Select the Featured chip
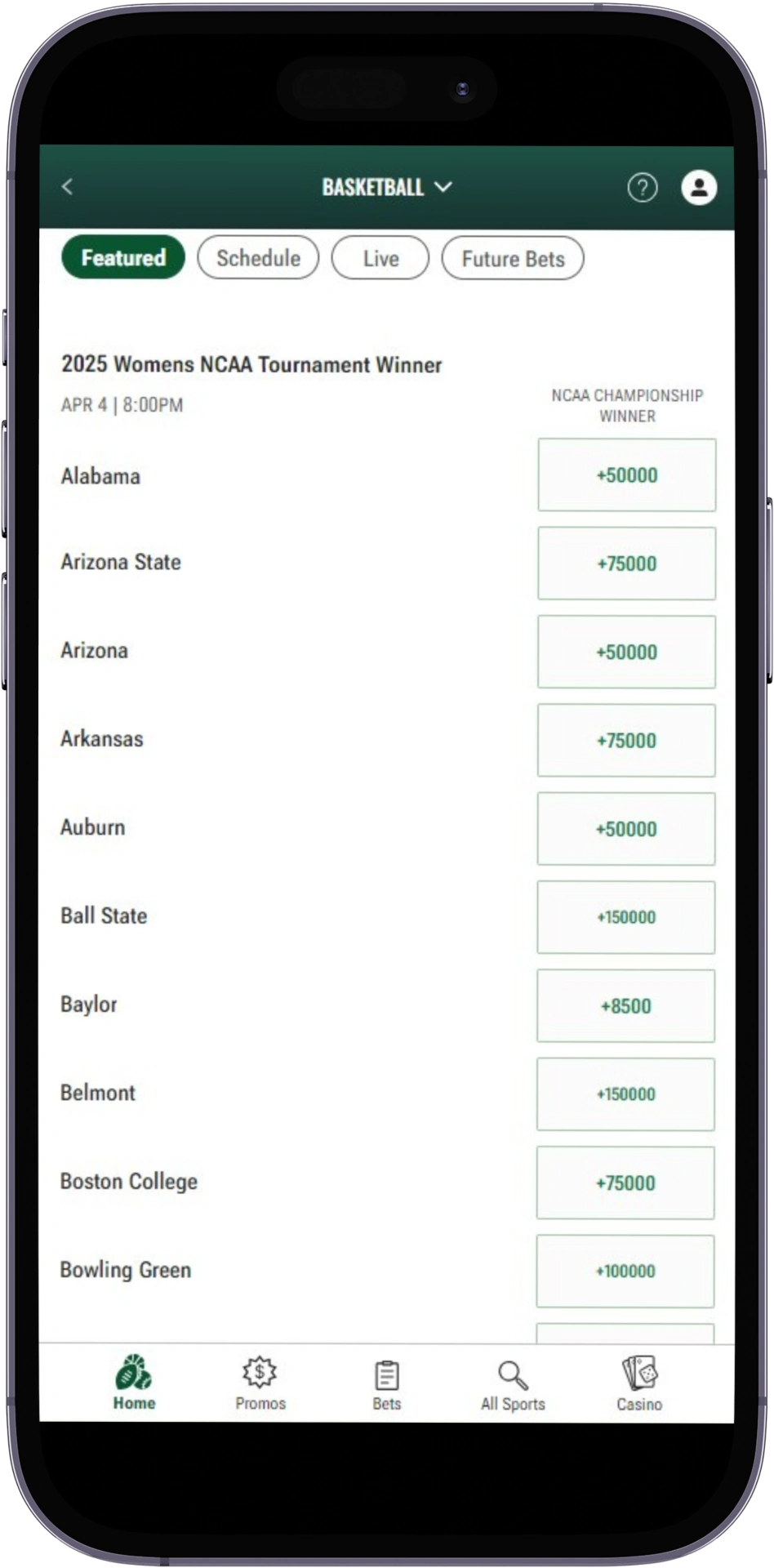This screenshot has width=774, height=1568. 123,258
